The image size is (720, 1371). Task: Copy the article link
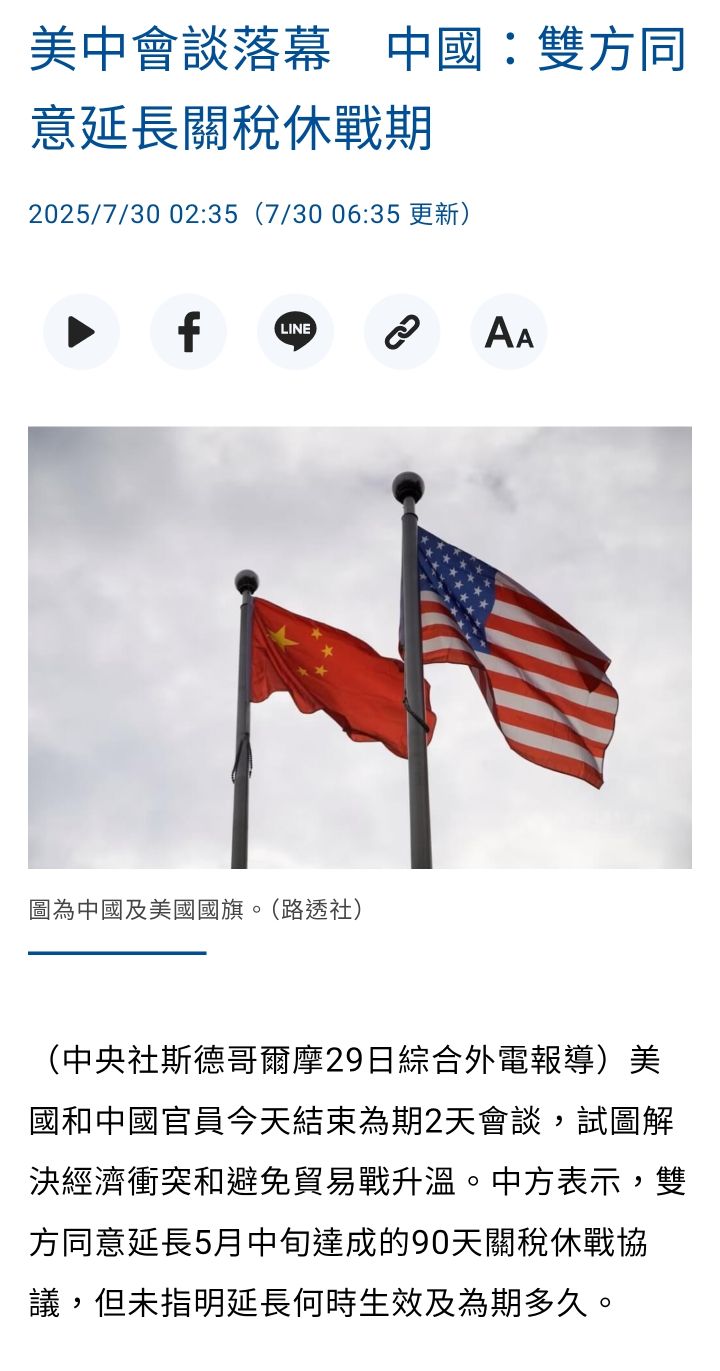402,332
